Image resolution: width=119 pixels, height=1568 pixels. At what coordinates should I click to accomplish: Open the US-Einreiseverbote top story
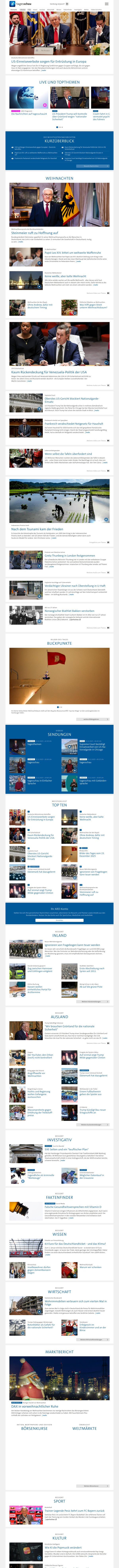(49, 62)
